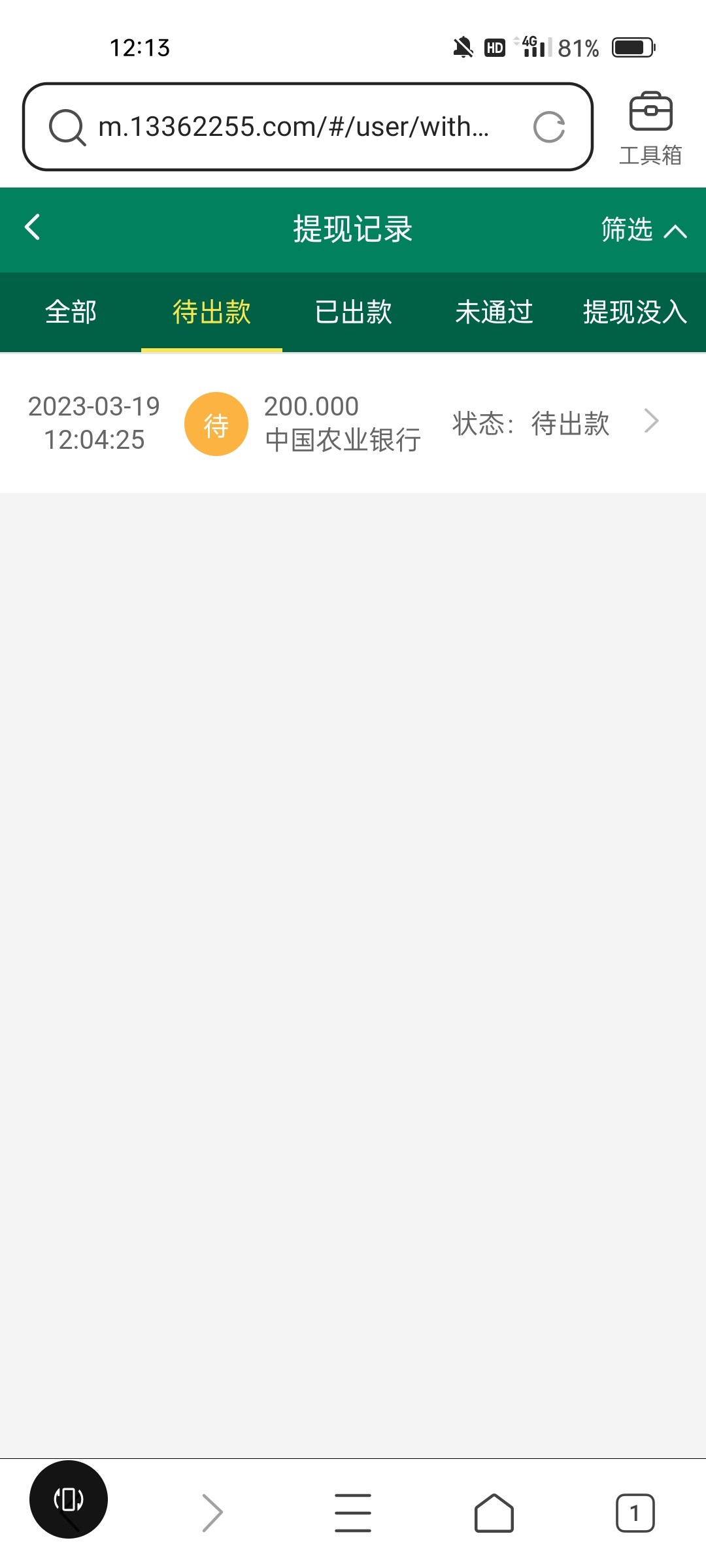Viewport: 706px width, 1568px height.
Task: Go to the browser home page
Action: (494, 1512)
